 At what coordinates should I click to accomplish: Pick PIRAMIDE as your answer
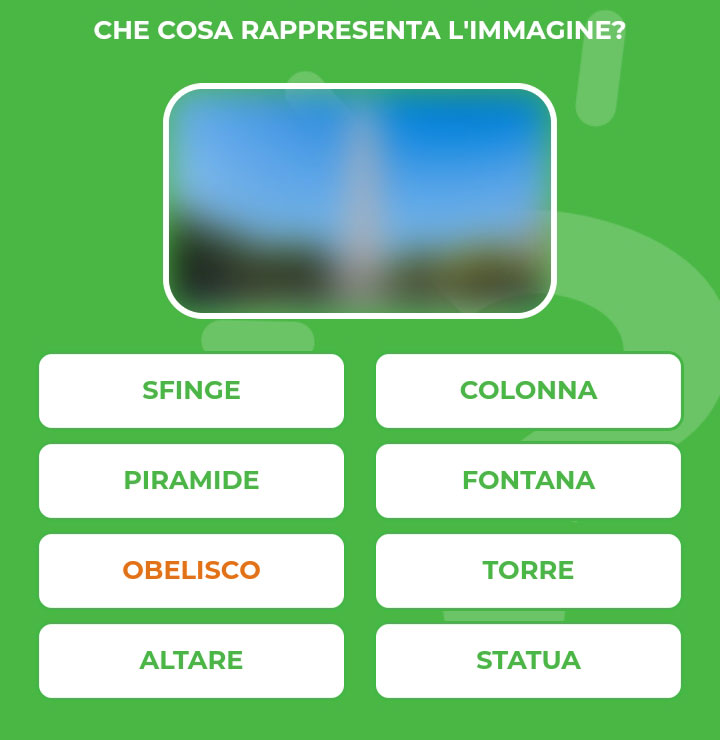click(191, 480)
